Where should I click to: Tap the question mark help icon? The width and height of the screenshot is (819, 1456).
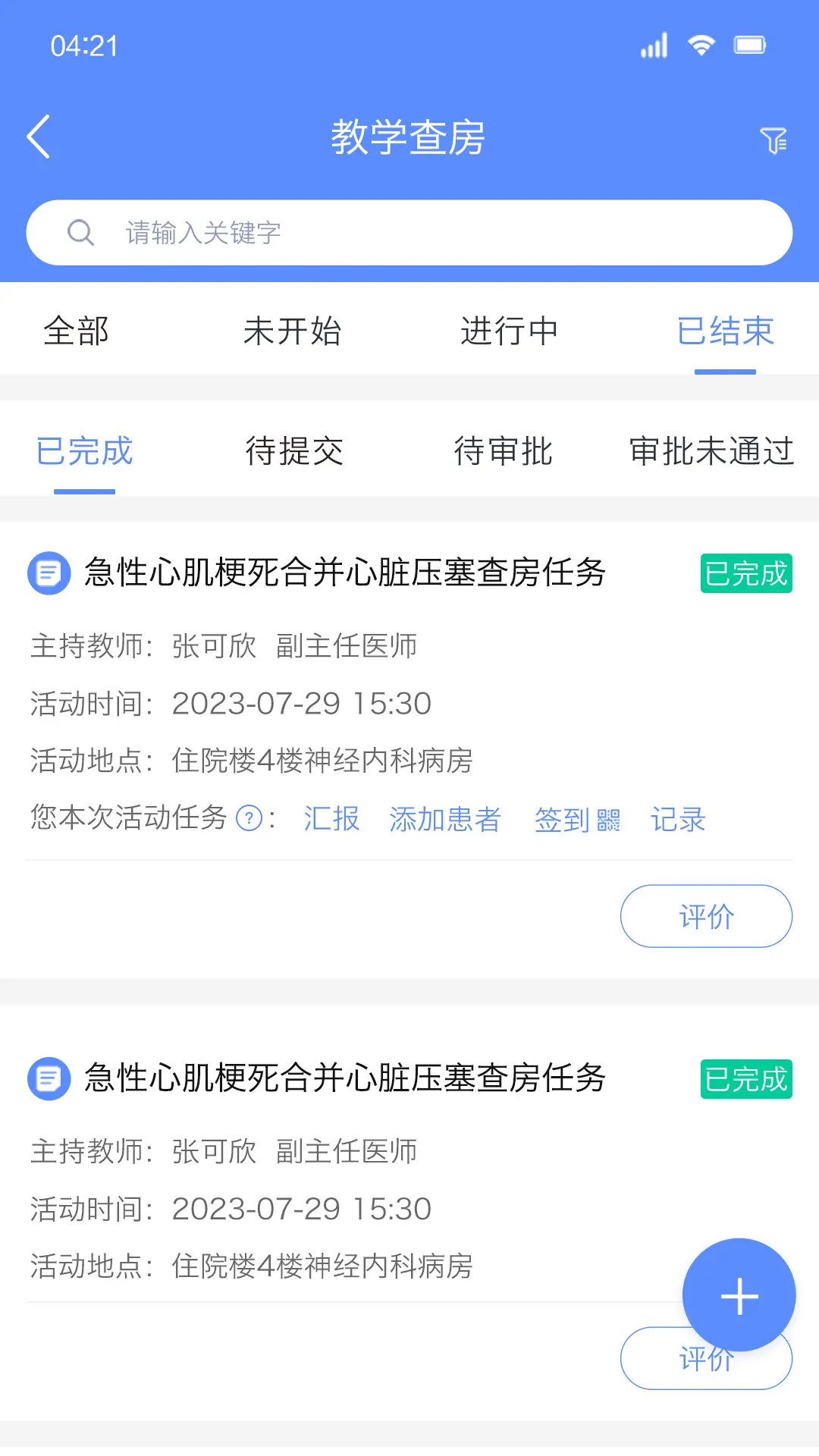click(249, 819)
